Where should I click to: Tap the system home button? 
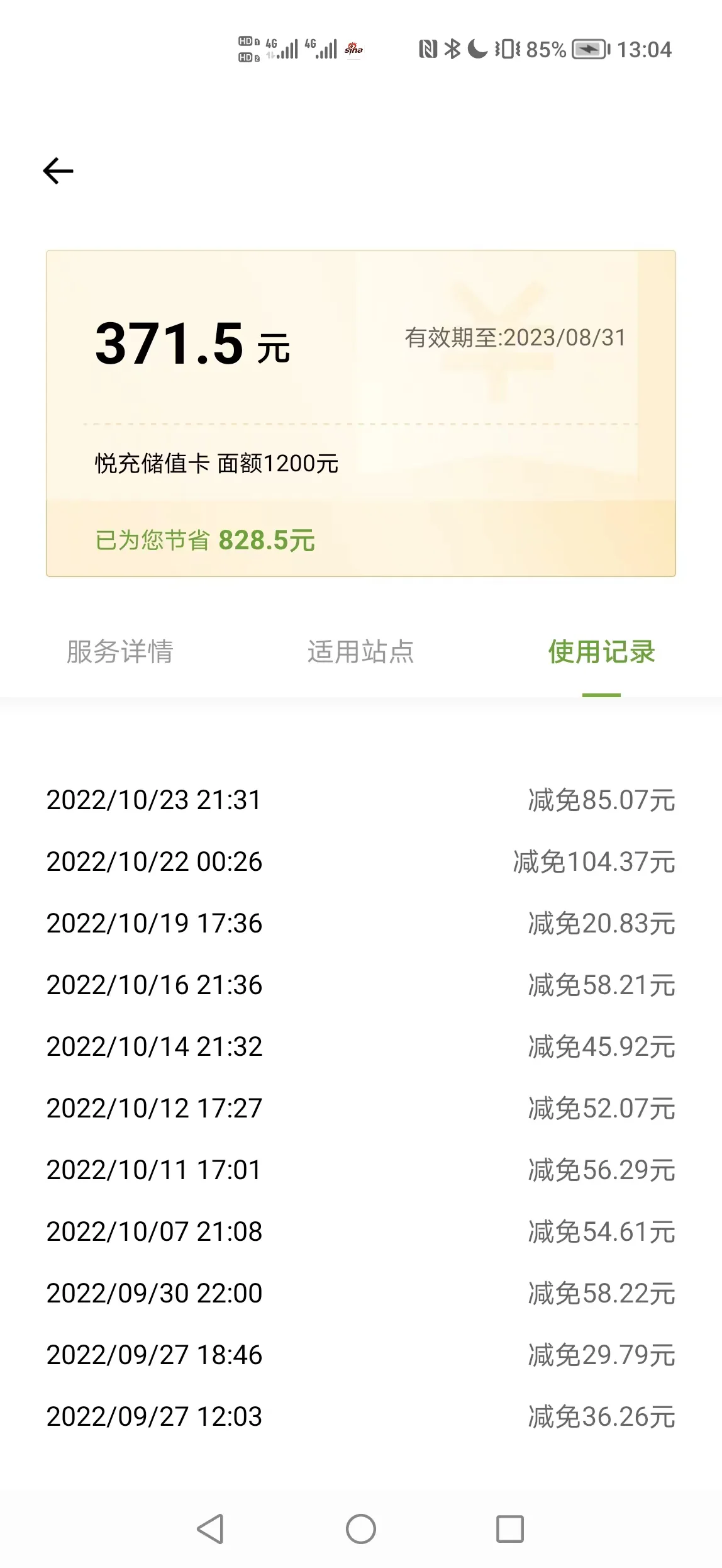coord(361,1529)
